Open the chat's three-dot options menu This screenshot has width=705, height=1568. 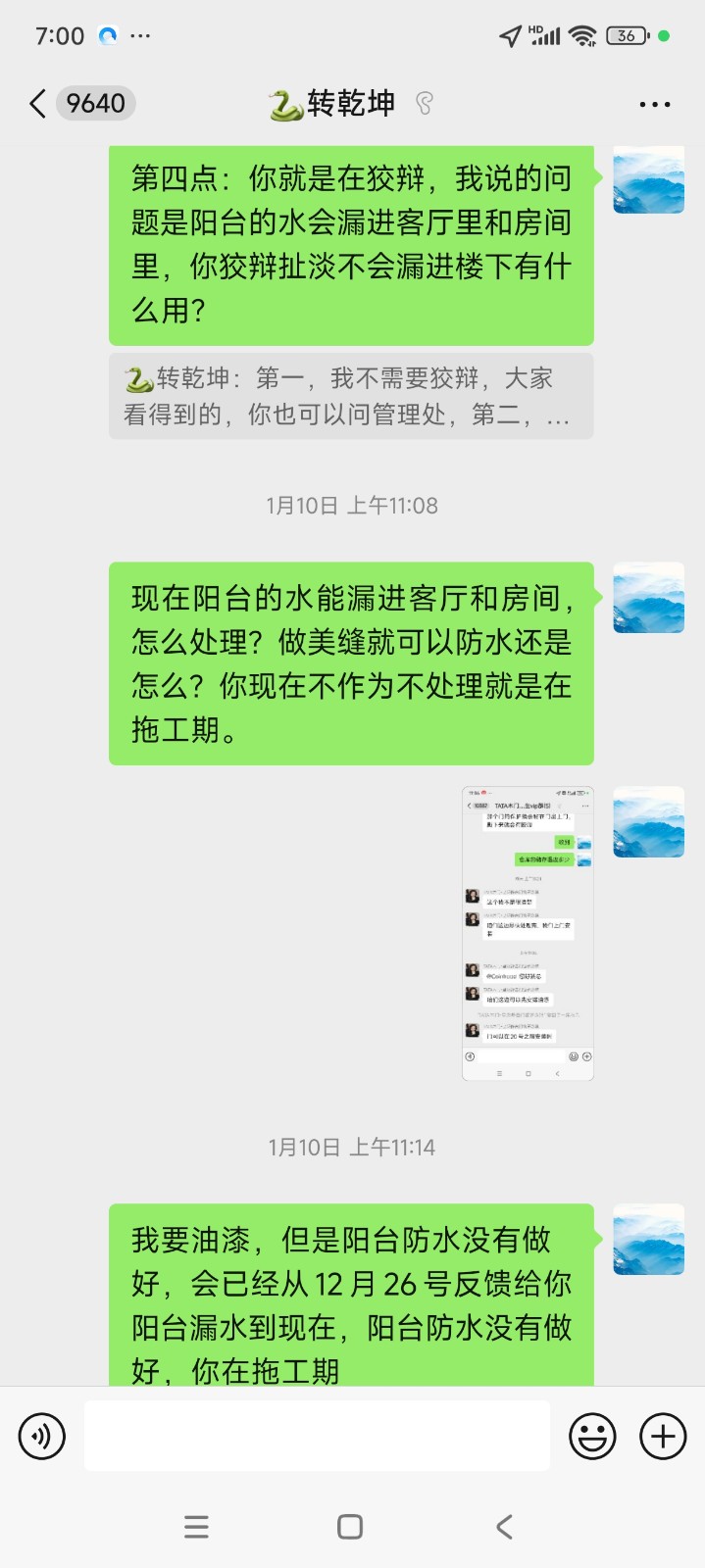pyautogui.click(x=654, y=104)
